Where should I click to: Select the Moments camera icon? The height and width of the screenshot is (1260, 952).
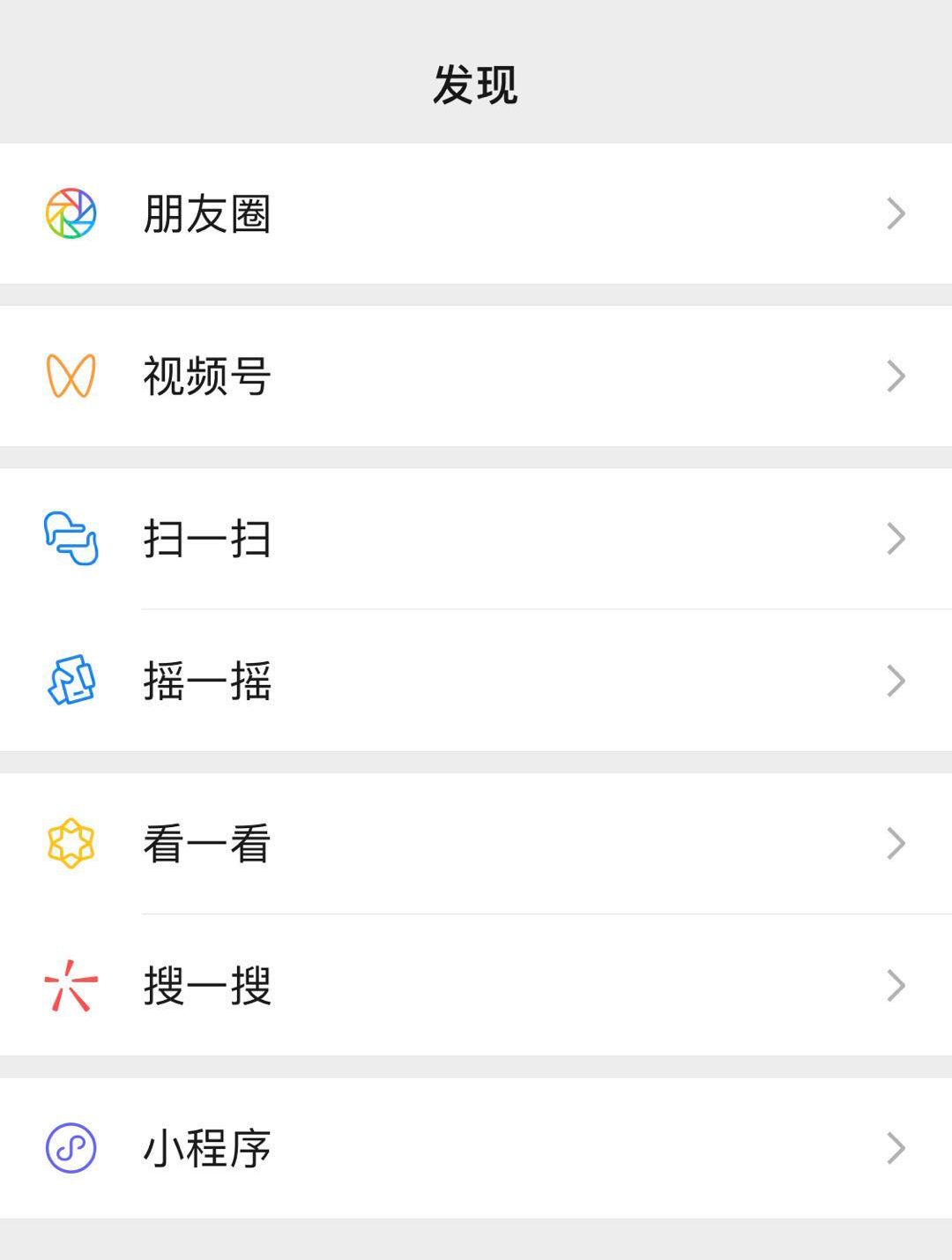click(72, 212)
